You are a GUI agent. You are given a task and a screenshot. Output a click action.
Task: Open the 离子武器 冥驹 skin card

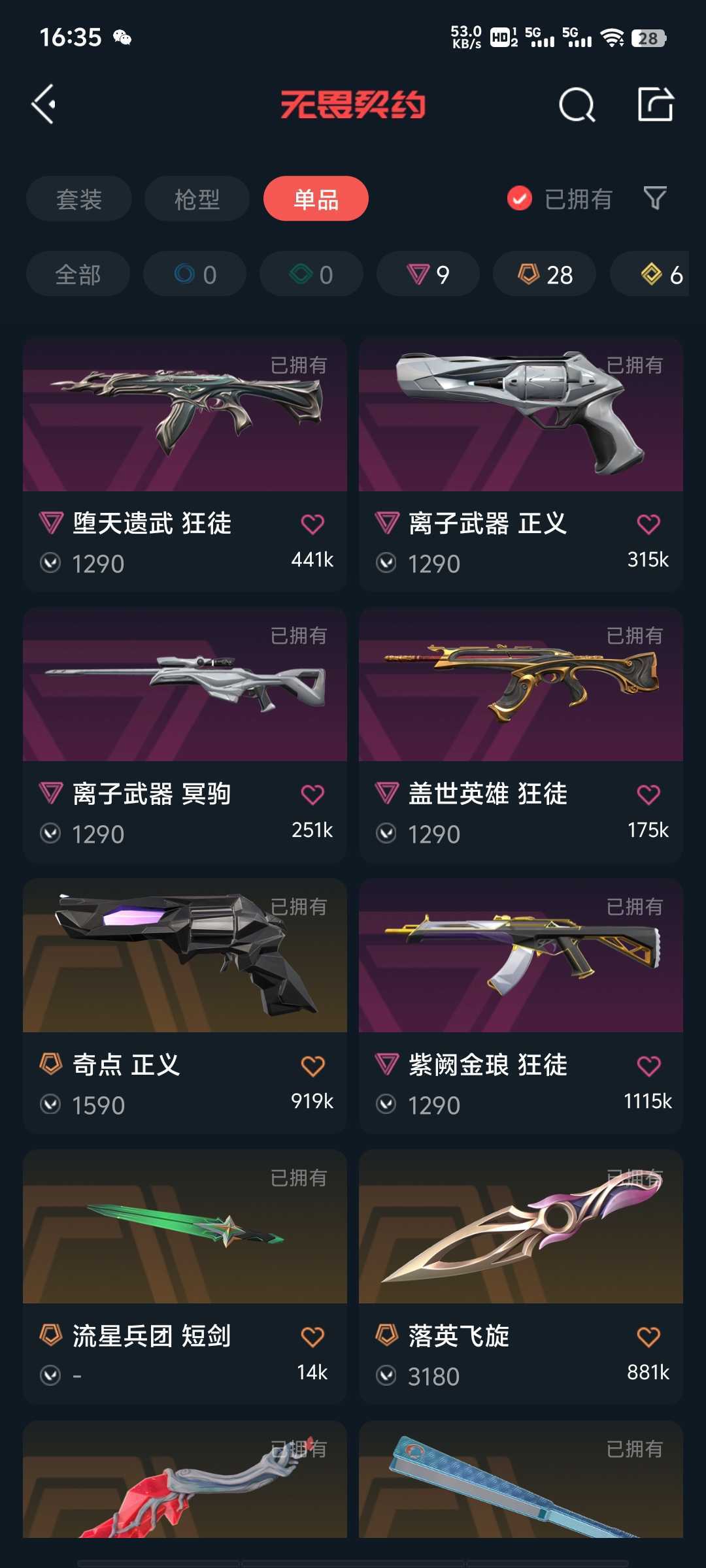pos(185,686)
